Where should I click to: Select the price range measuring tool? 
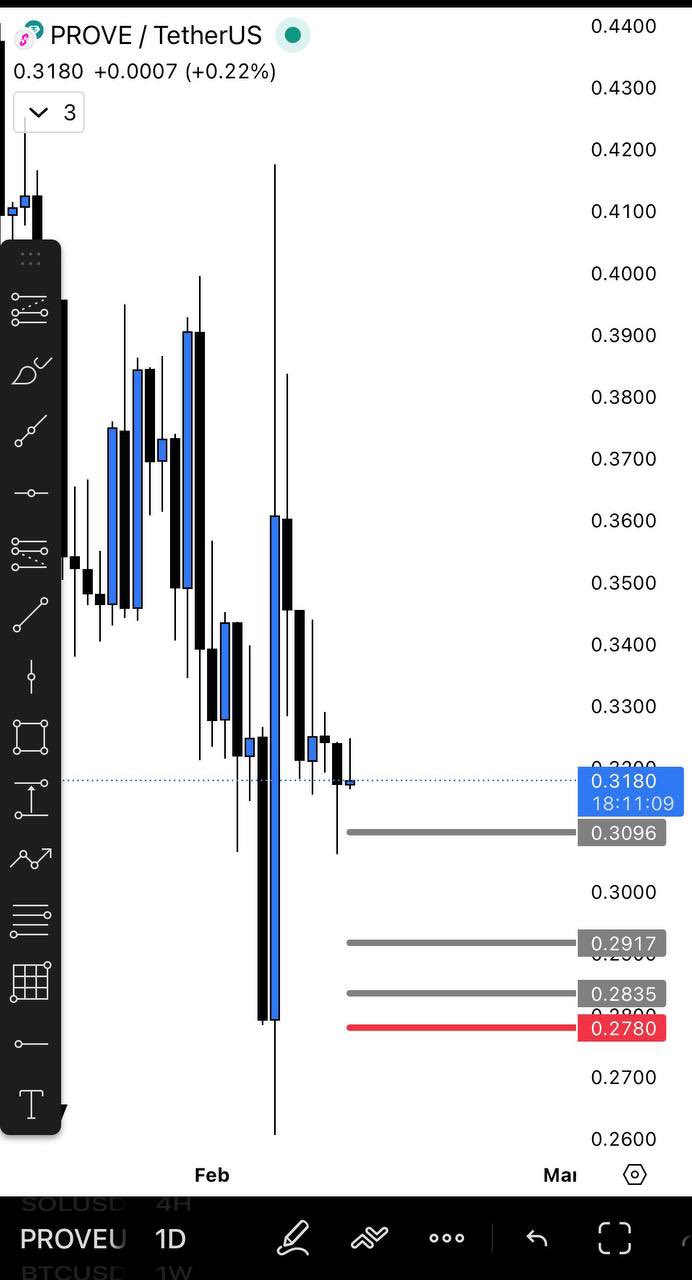[x=30, y=798]
